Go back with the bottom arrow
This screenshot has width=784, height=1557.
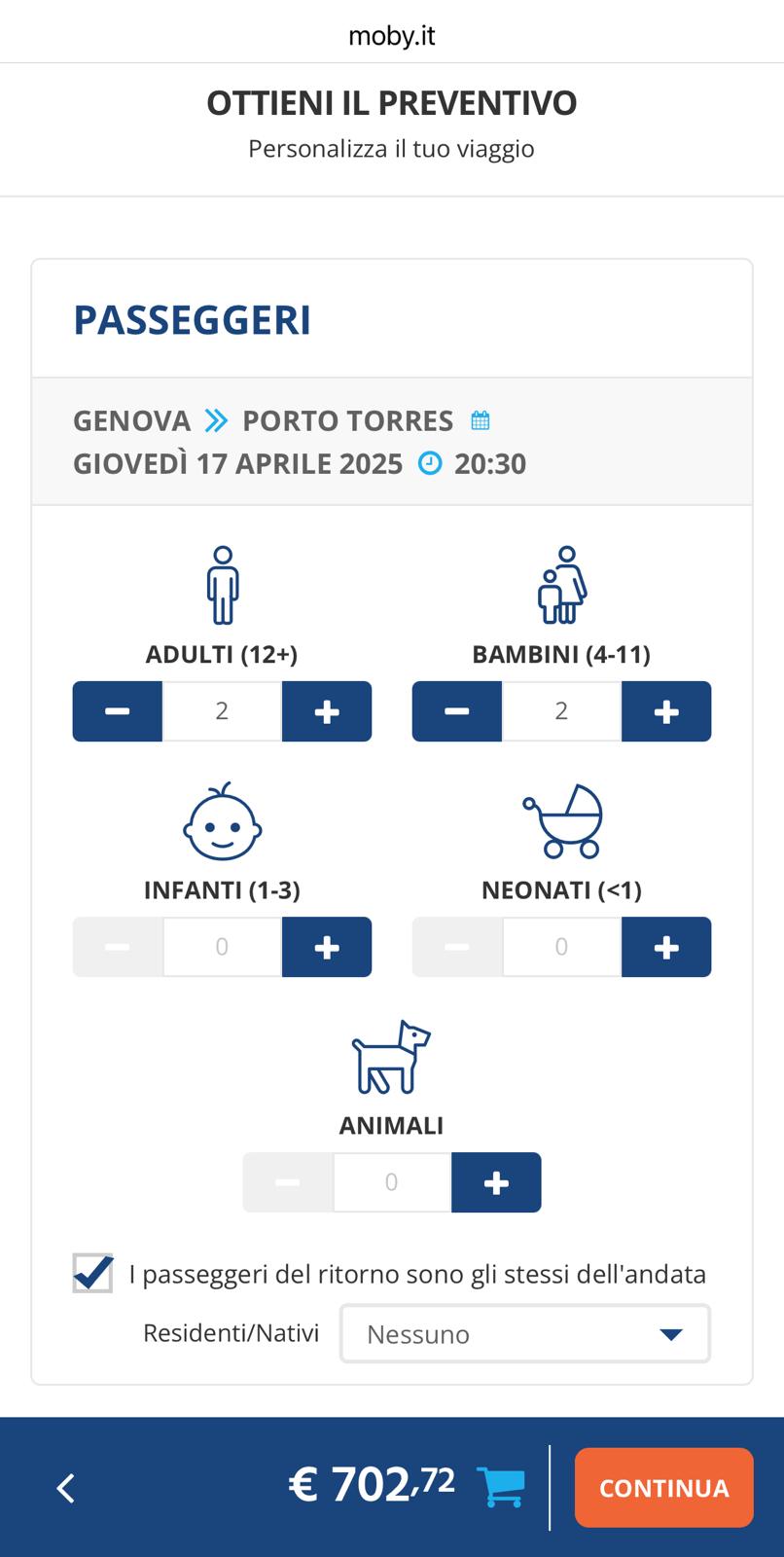pyautogui.click(x=66, y=1488)
